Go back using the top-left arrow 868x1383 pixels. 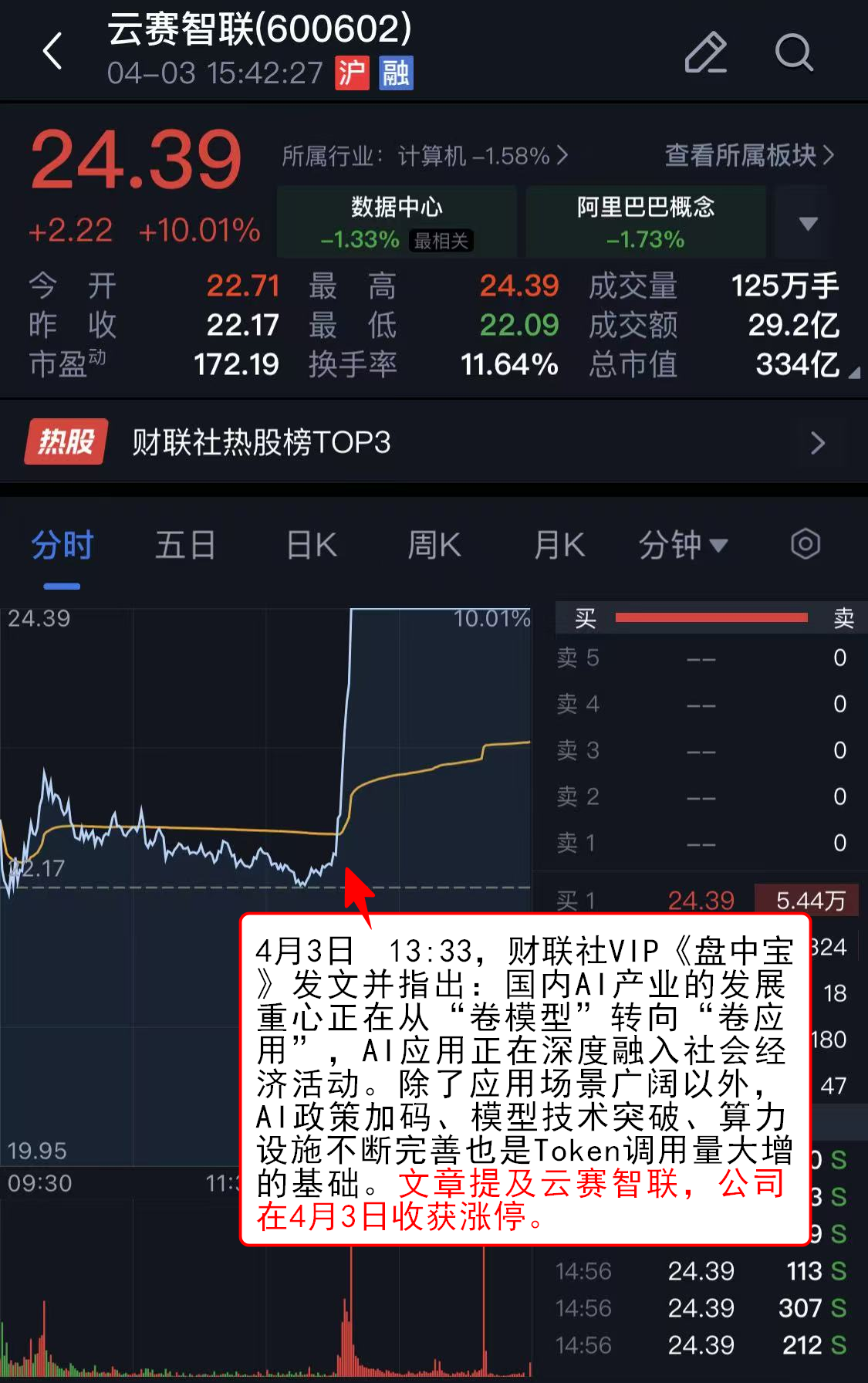pos(52,52)
